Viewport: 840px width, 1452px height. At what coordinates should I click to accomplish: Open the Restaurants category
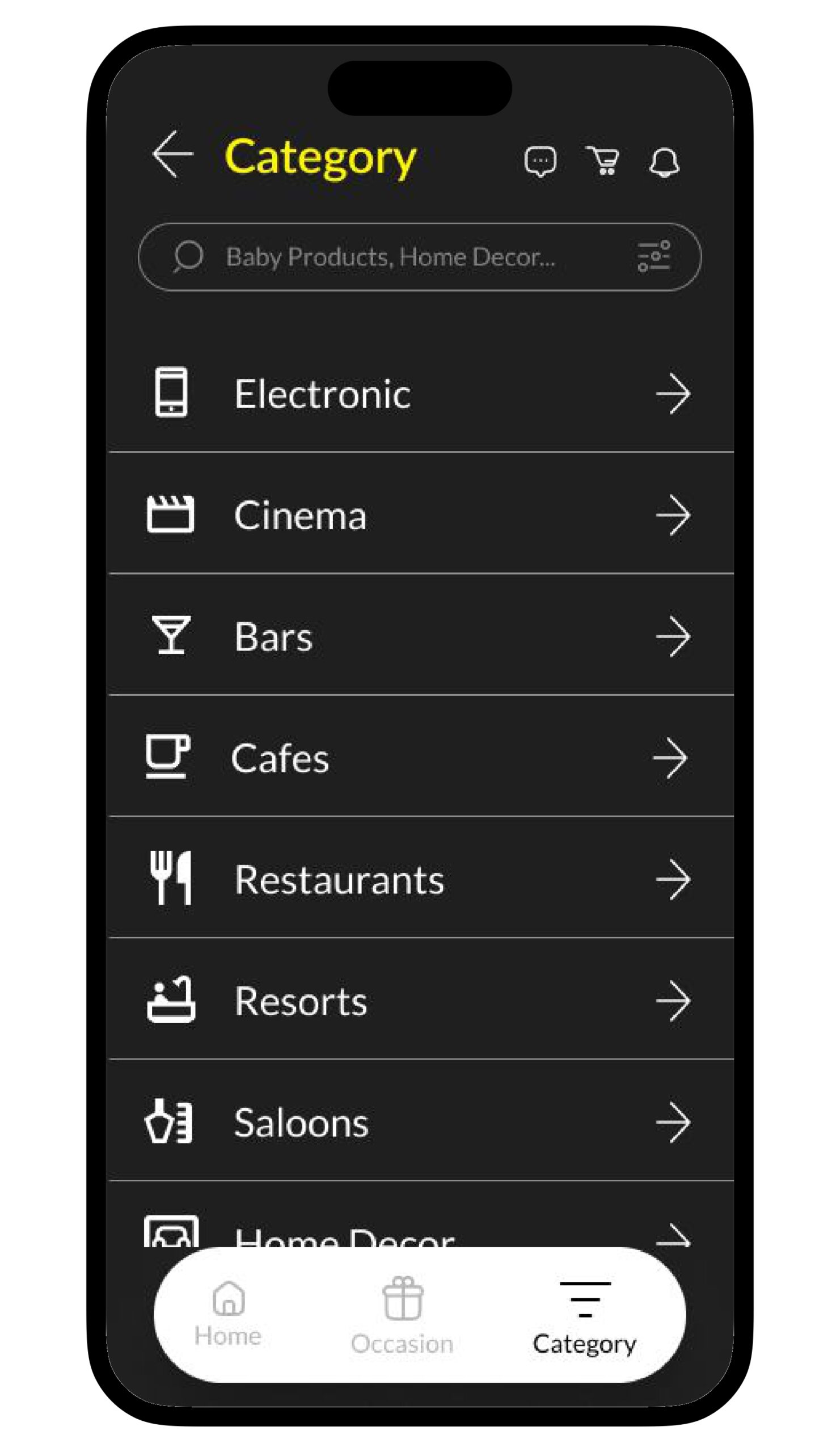pos(419,879)
